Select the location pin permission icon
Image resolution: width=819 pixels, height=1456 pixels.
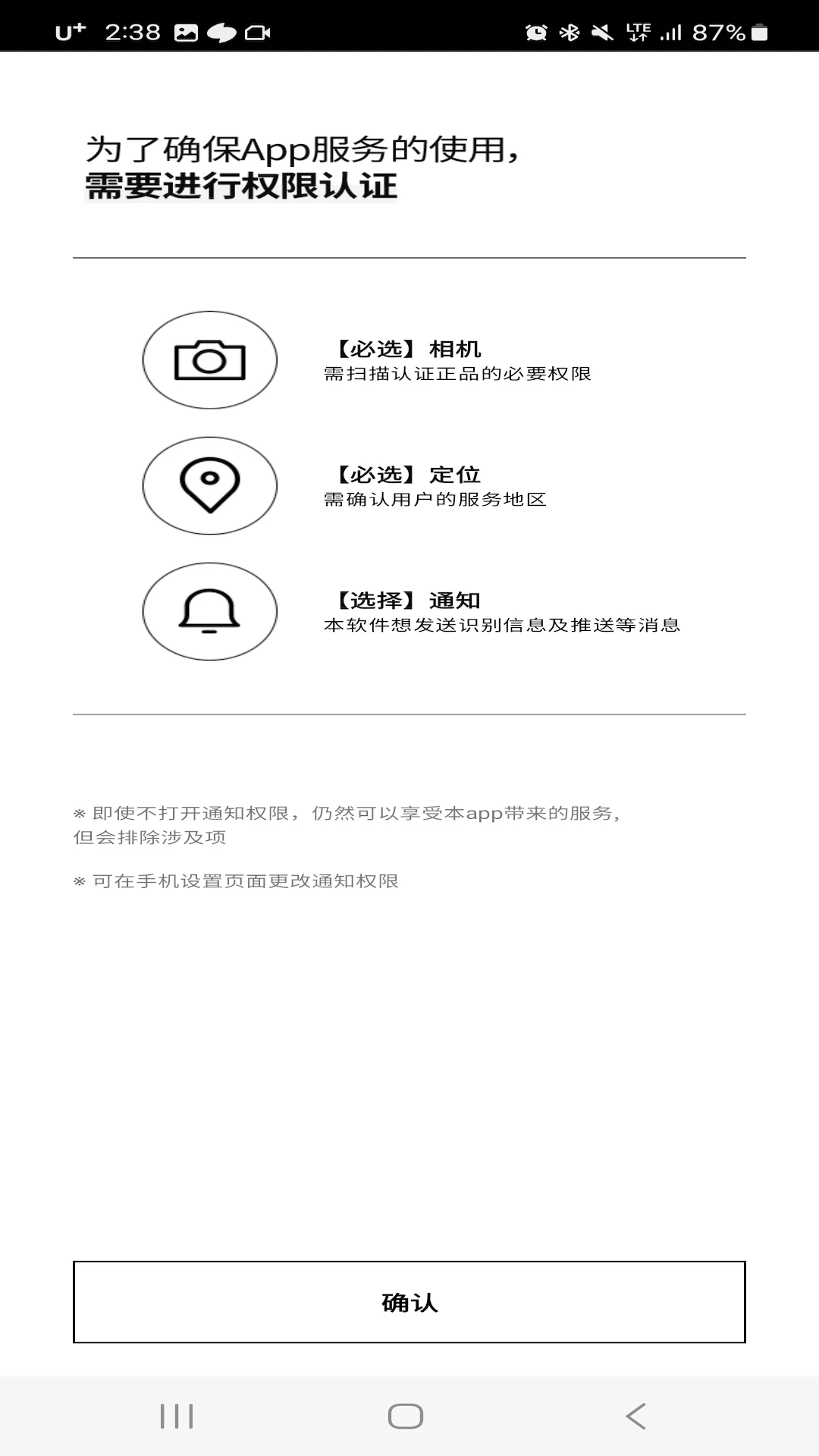coord(210,485)
